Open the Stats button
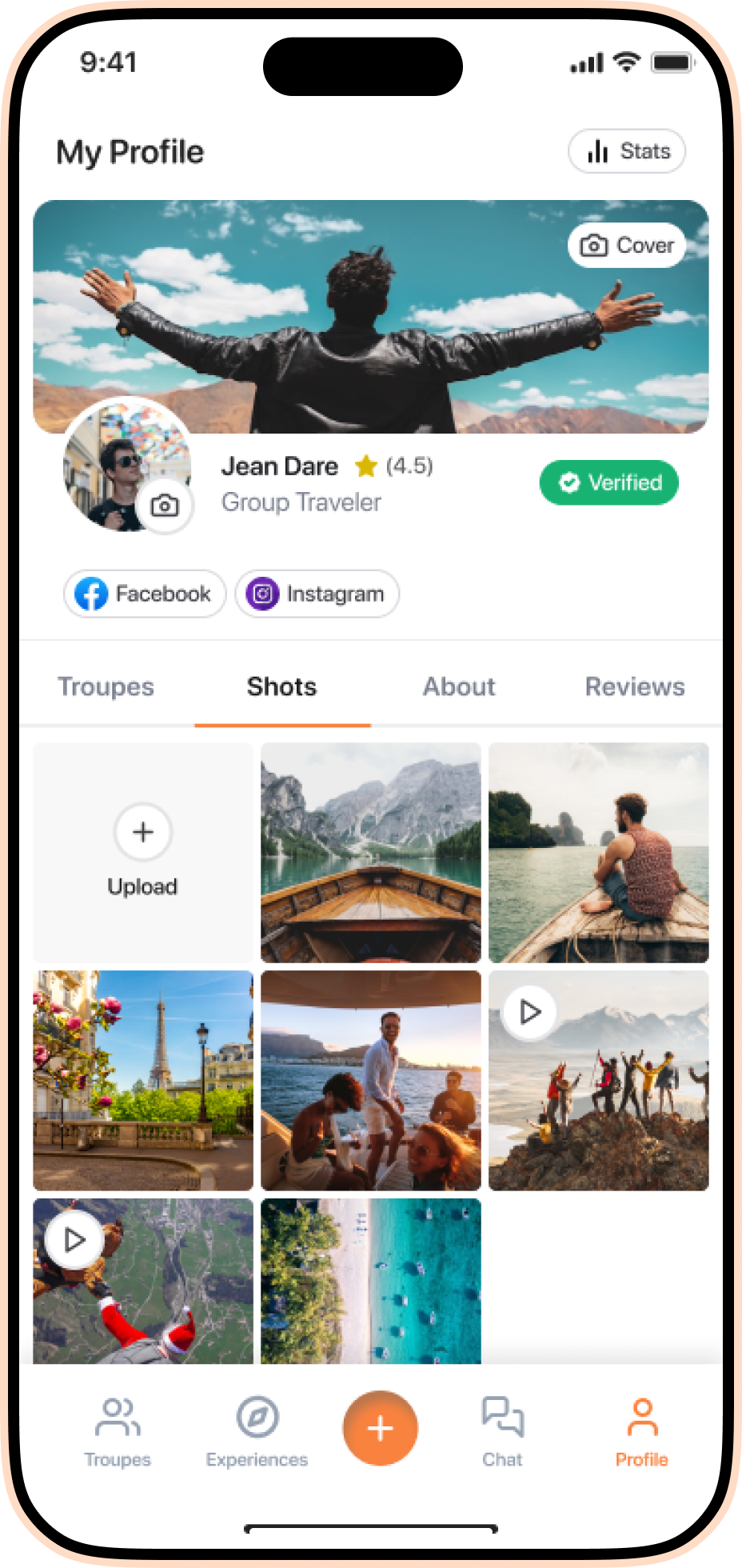 pyautogui.click(x=626, y=151)
